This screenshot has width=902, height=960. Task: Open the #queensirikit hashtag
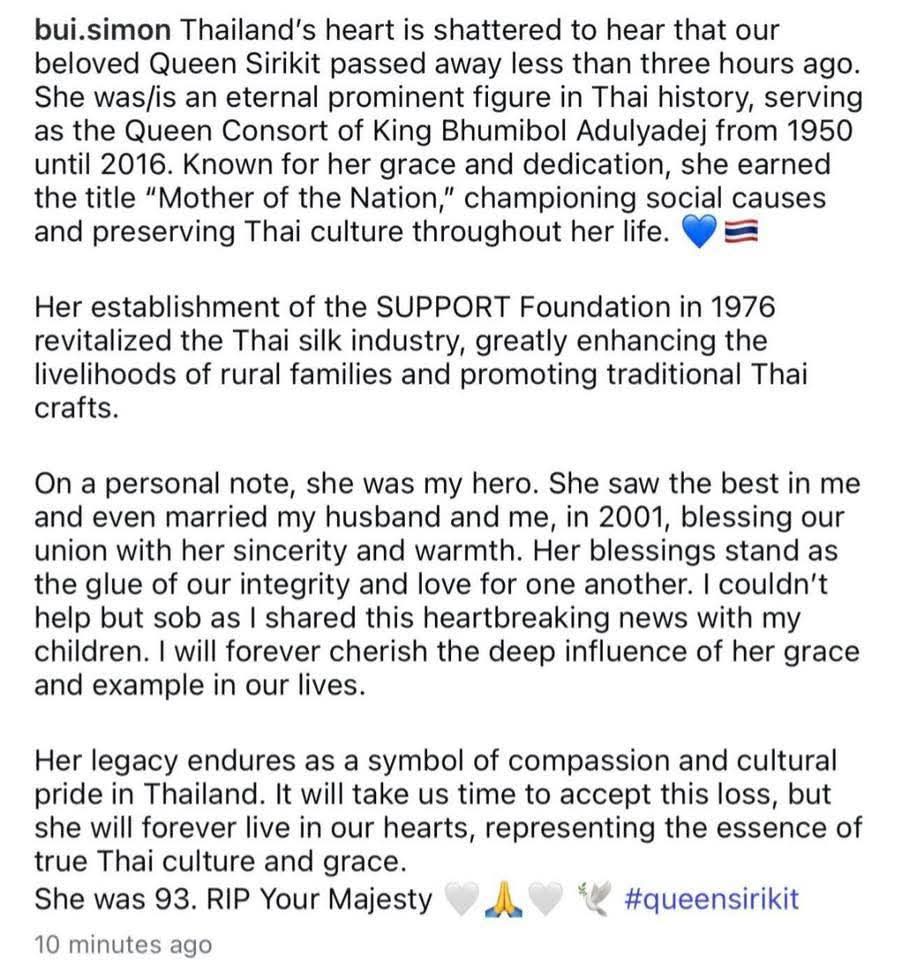point(710,898)
